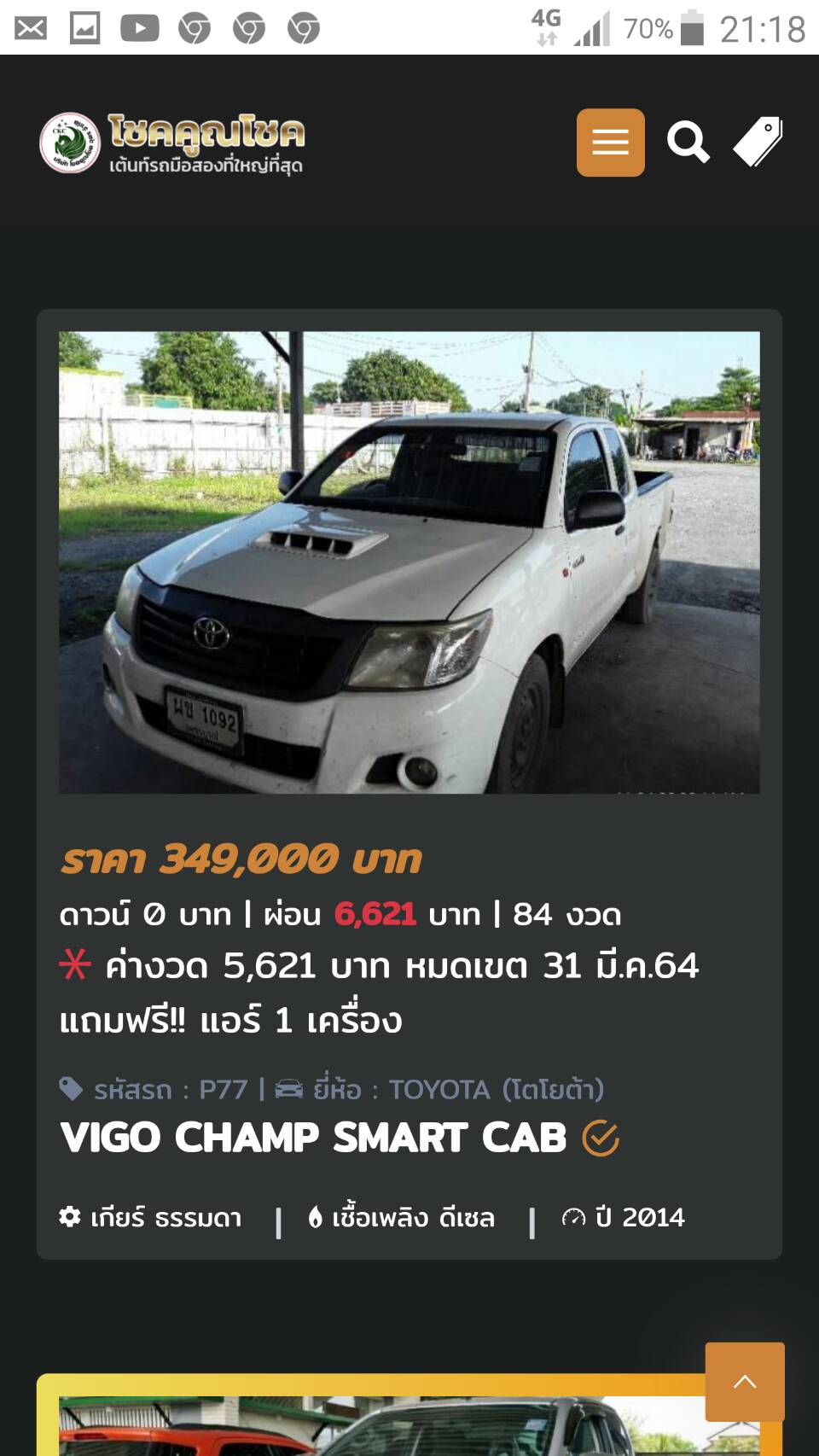Open the white Toyota Vigo pickup photo
819x1456 pixels.
pyautogui.click(x=409, y=562)
